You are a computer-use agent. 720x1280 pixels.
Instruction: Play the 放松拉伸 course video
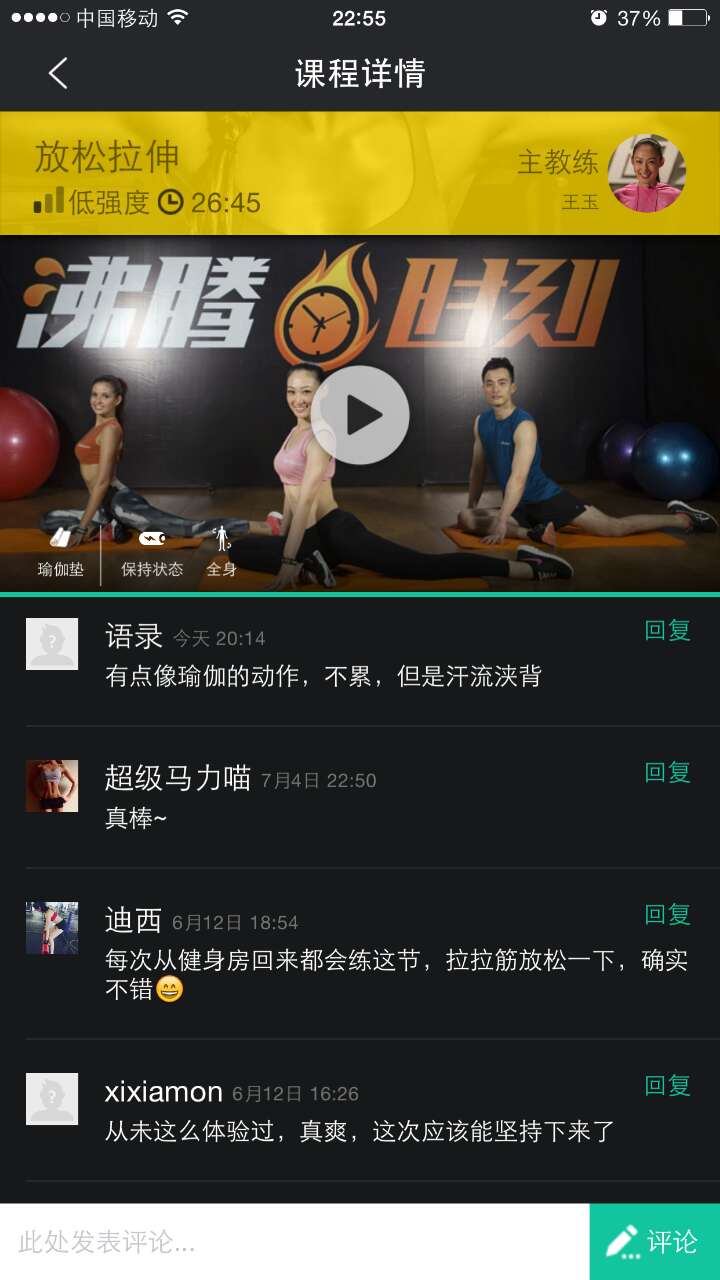click(360, 415)
